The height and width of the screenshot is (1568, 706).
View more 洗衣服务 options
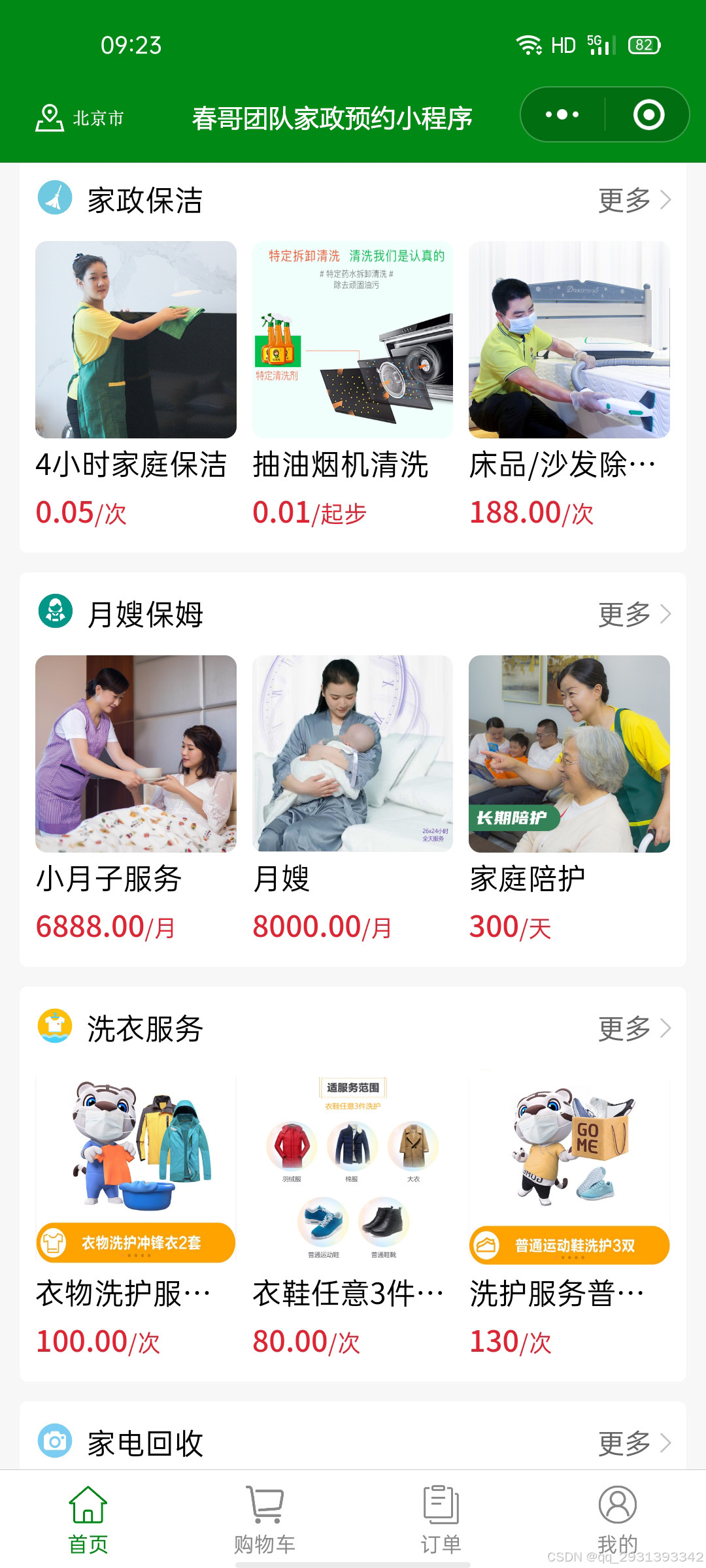coord(634,1028)
